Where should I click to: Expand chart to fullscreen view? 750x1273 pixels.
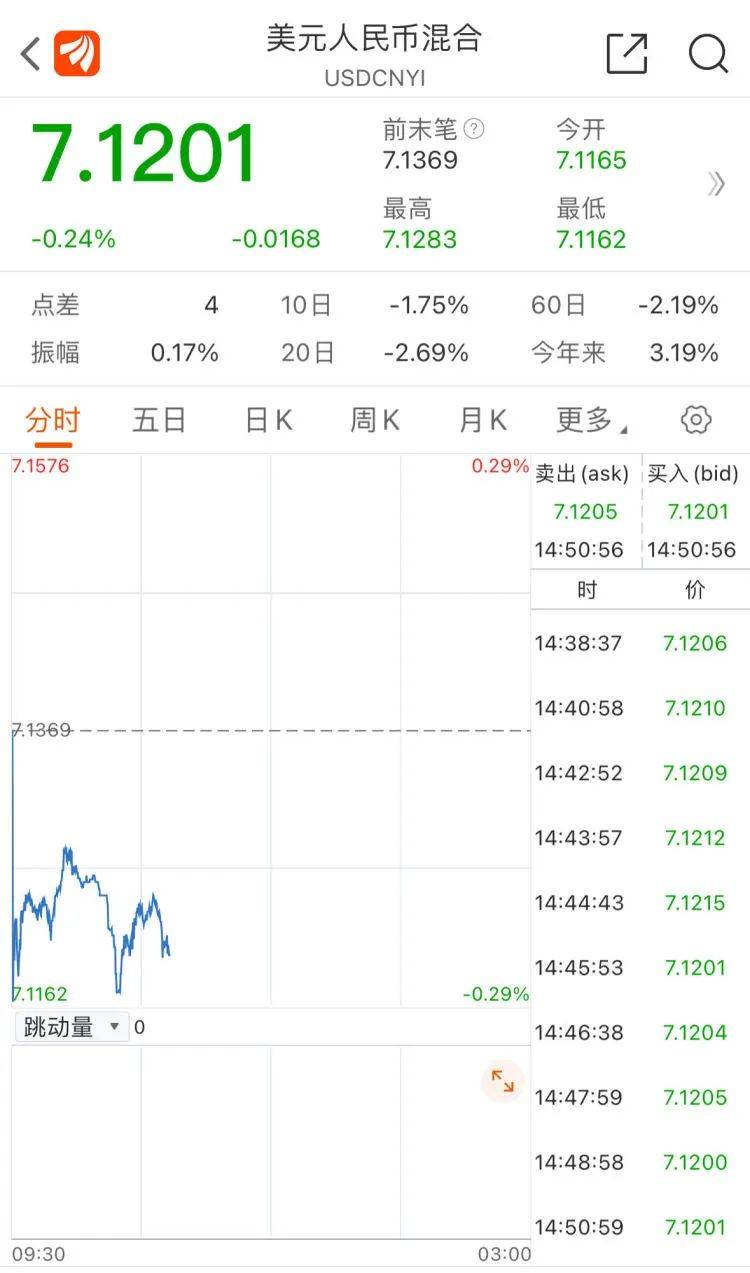(x=502, y=1081)
